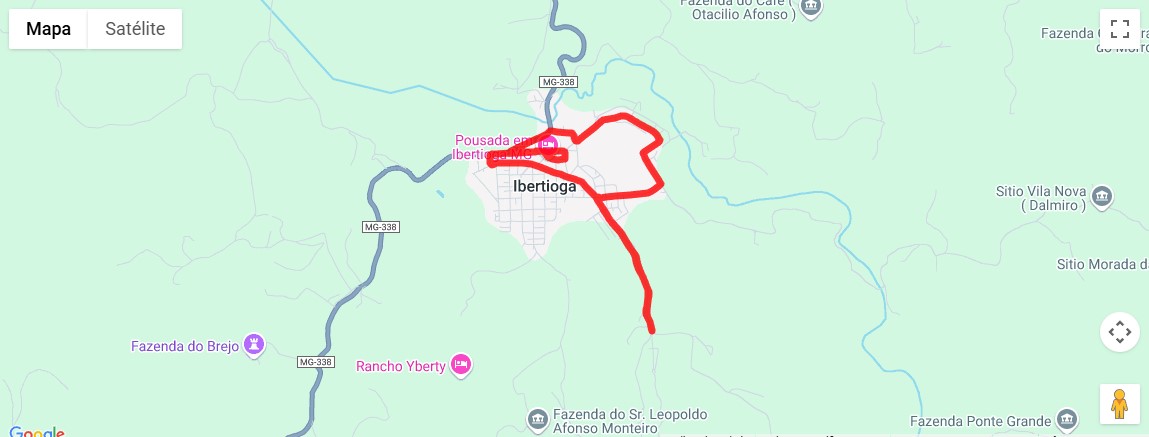Tap the Street View pegman icon
The image size is (1149, 437).
(x=1119, y=404)
